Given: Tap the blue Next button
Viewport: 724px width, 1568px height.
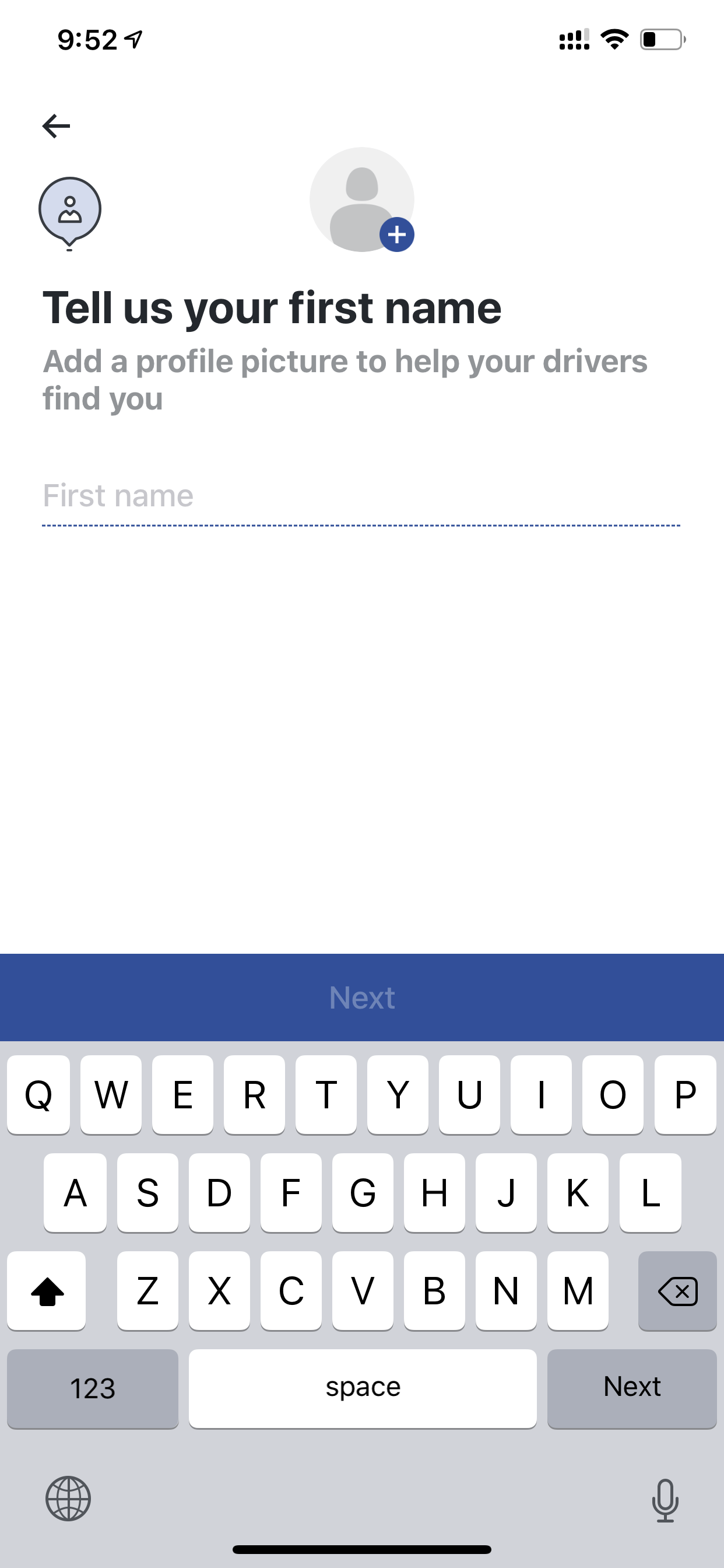Looking at the screenshot, I should click(362, 998).
